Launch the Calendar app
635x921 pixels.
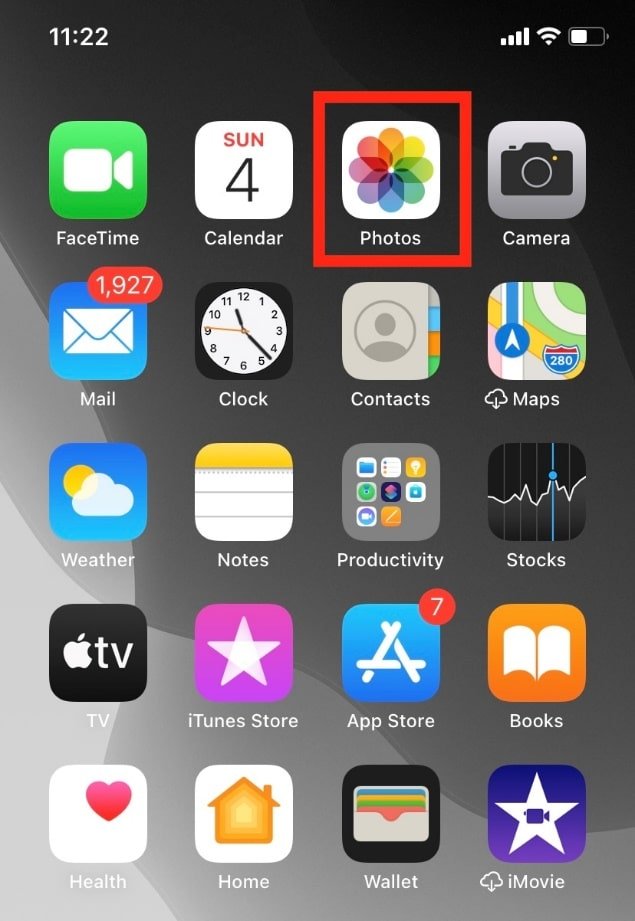click(x=244, y=171)
